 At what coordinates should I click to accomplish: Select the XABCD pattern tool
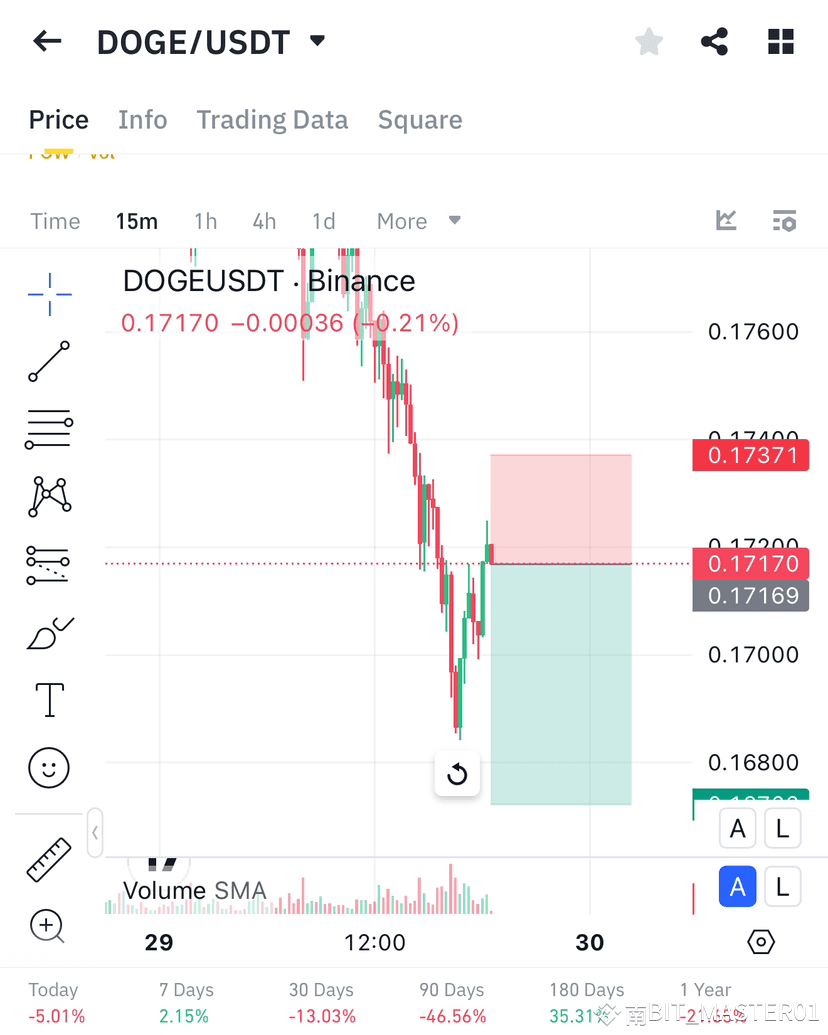tap(48, 497)
